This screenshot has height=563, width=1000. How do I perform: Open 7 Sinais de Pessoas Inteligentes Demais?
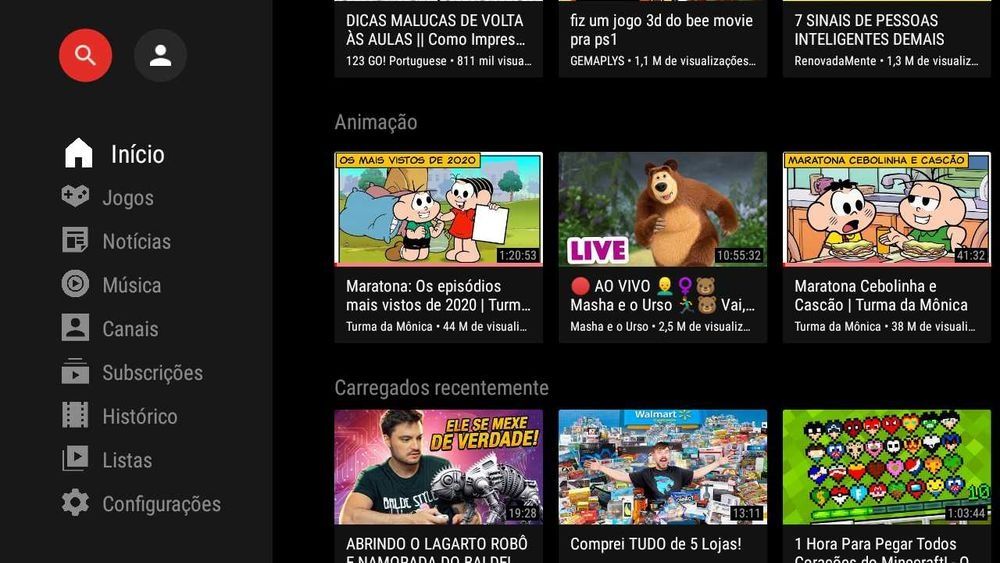[886, 38]
